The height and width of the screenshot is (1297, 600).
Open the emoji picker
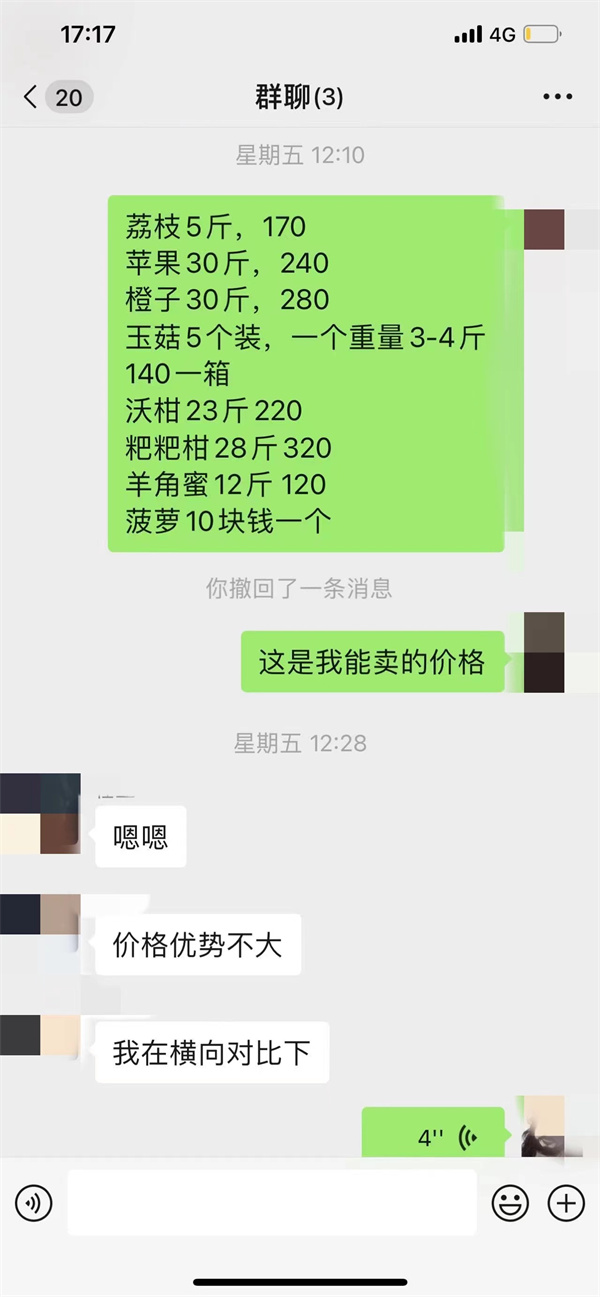[x=510, y=1202]
